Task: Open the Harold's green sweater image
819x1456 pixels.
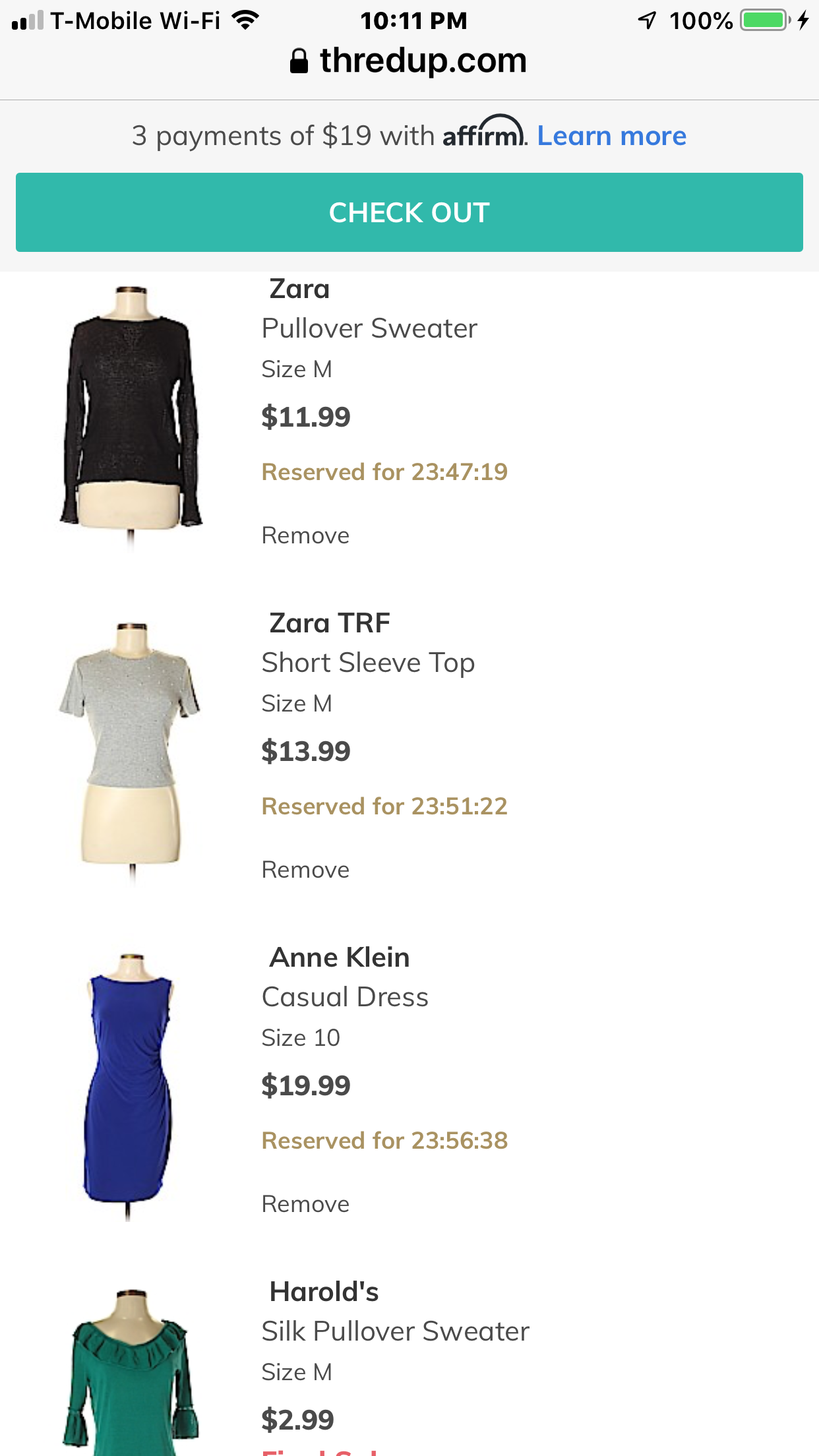Action: (131, 1378)
